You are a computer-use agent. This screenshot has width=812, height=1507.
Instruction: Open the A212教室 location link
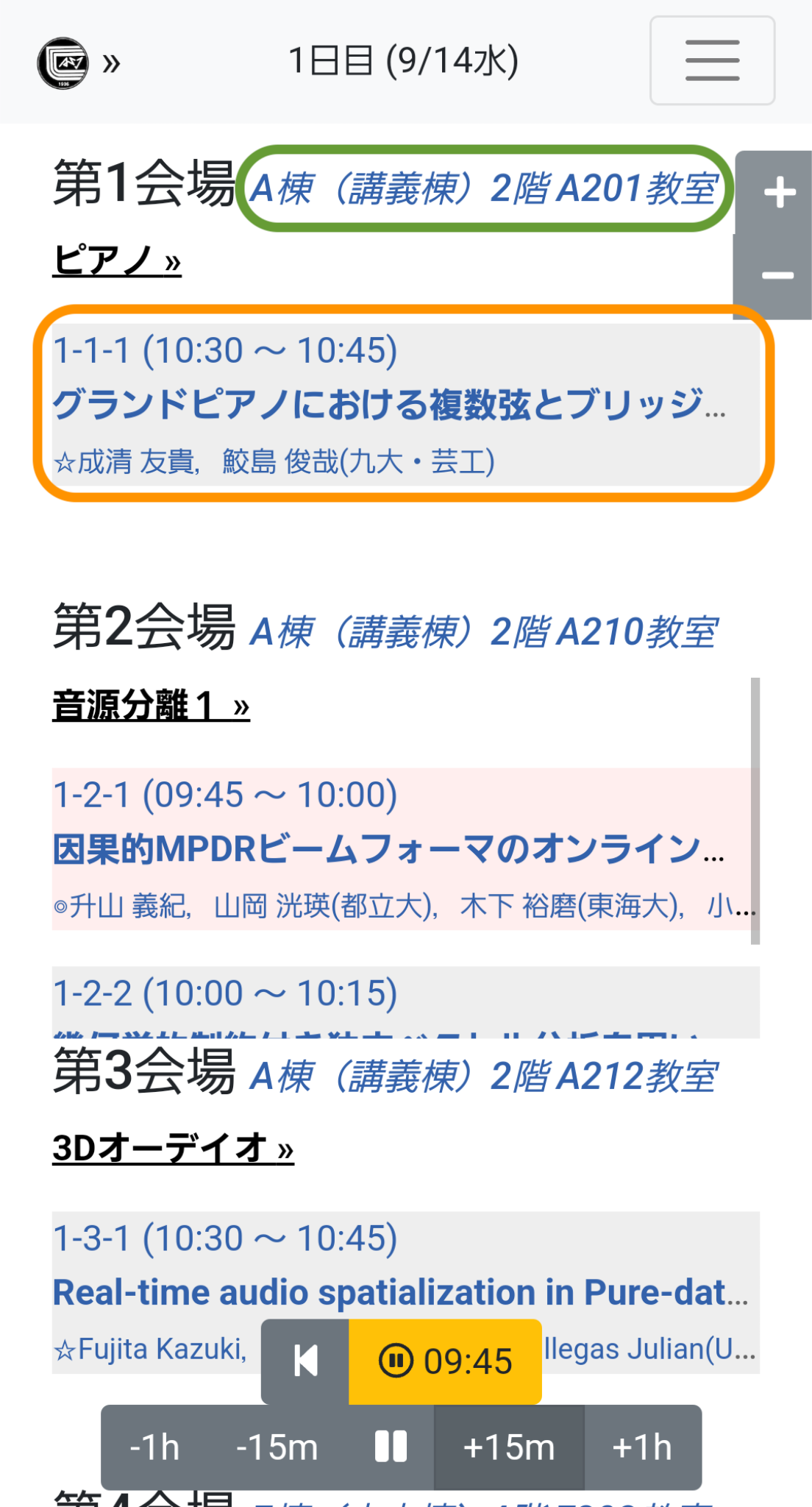click(x=482, y=1077)
